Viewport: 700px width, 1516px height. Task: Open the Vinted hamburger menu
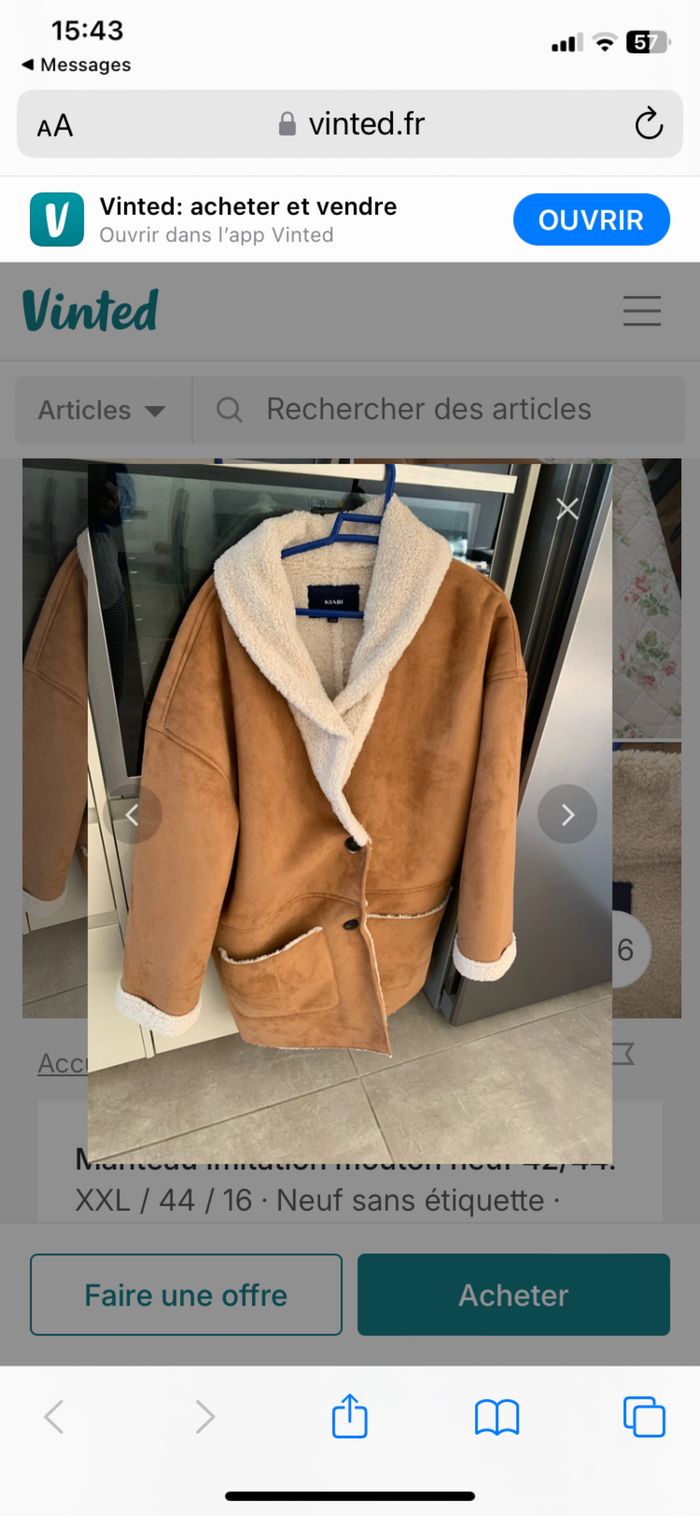tap(642, 310)
